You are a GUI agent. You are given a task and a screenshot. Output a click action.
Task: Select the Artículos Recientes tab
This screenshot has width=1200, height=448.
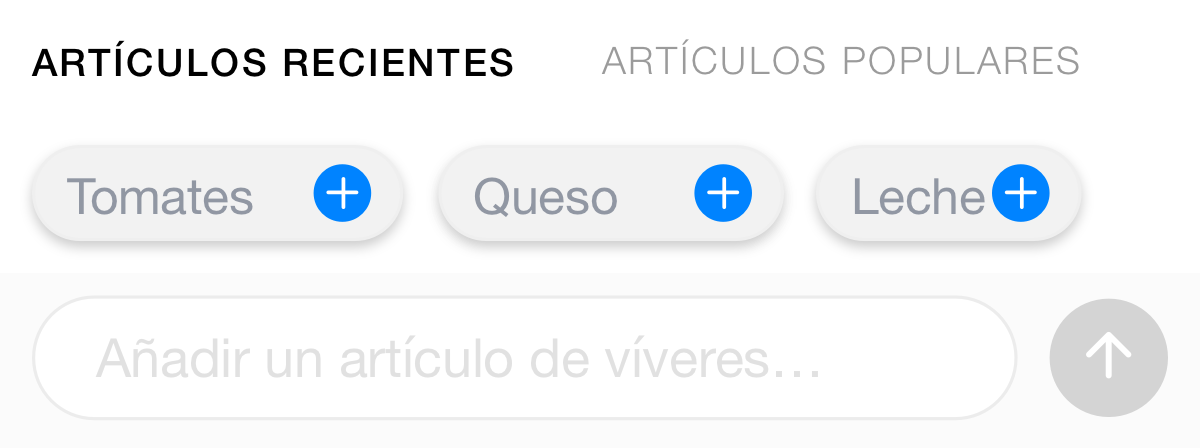tap(273, 63)
